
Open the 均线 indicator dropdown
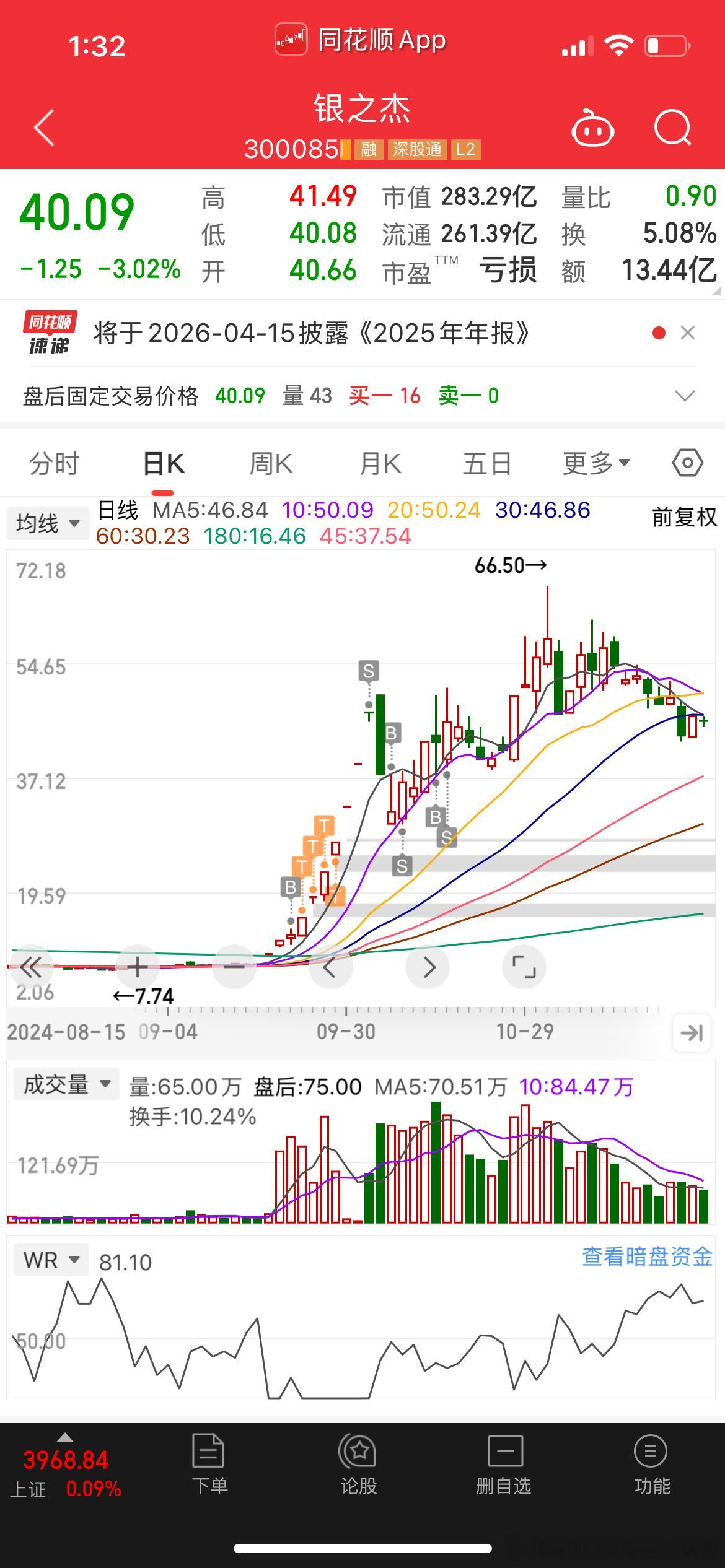pyautogui.click(x=48, y=523)
